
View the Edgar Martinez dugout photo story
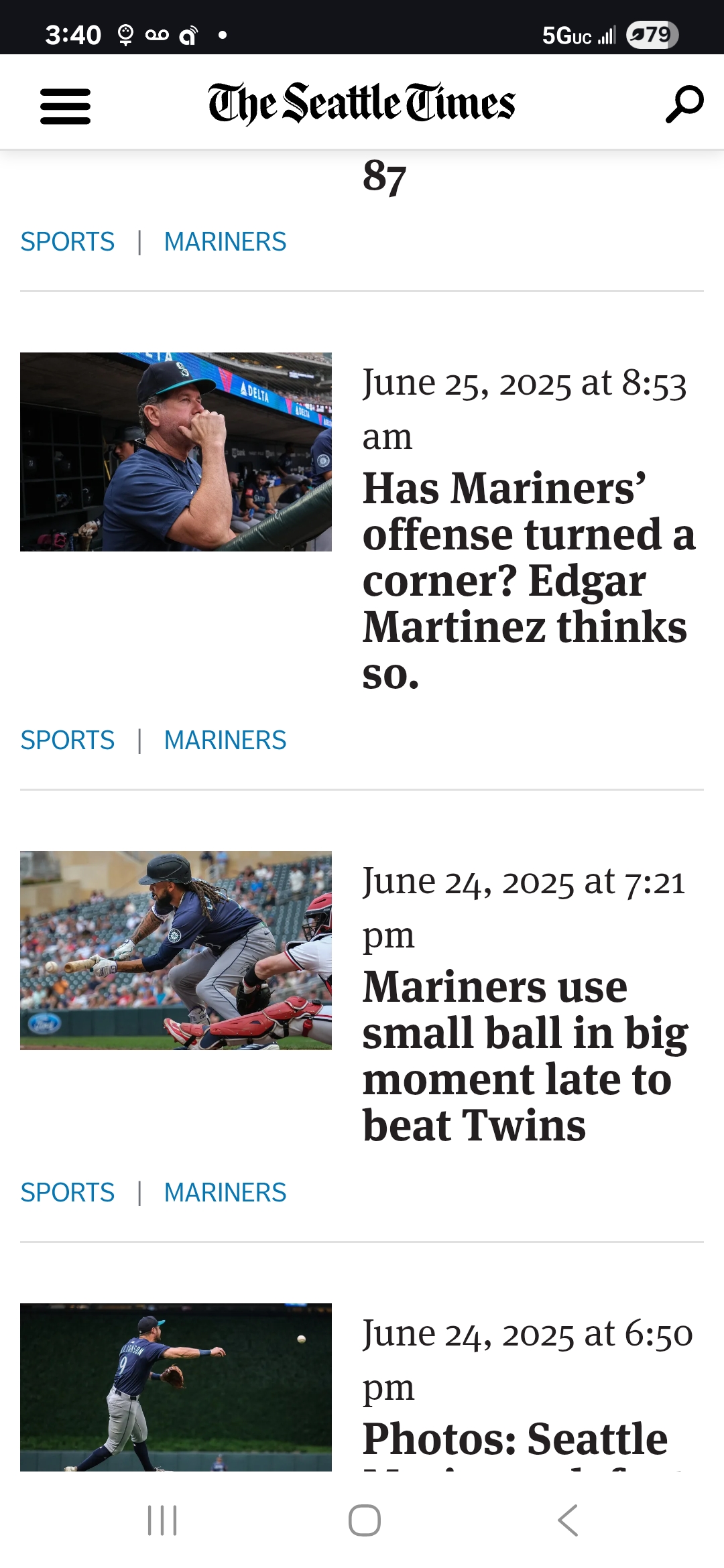pos(176,452)
